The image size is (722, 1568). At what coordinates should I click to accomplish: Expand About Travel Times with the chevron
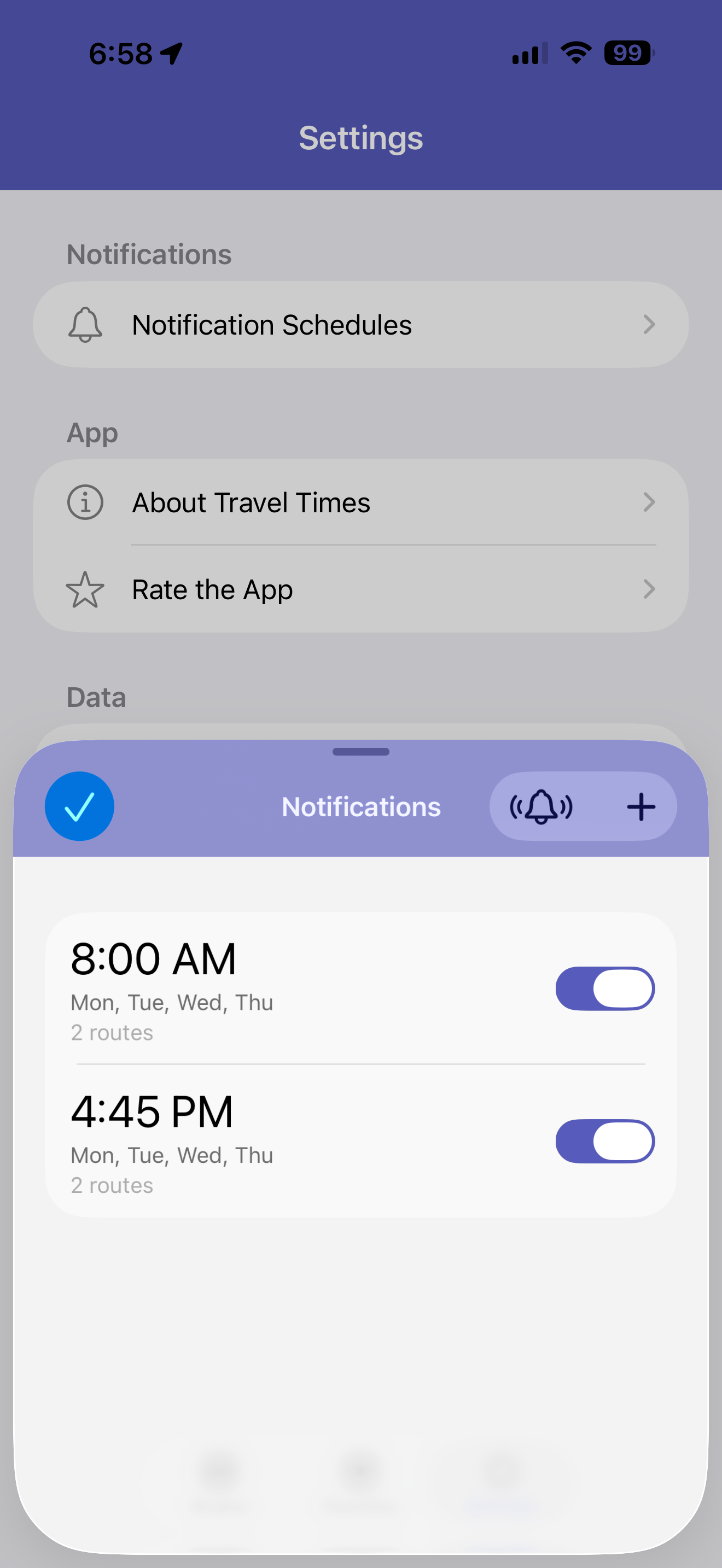point(650,502)
